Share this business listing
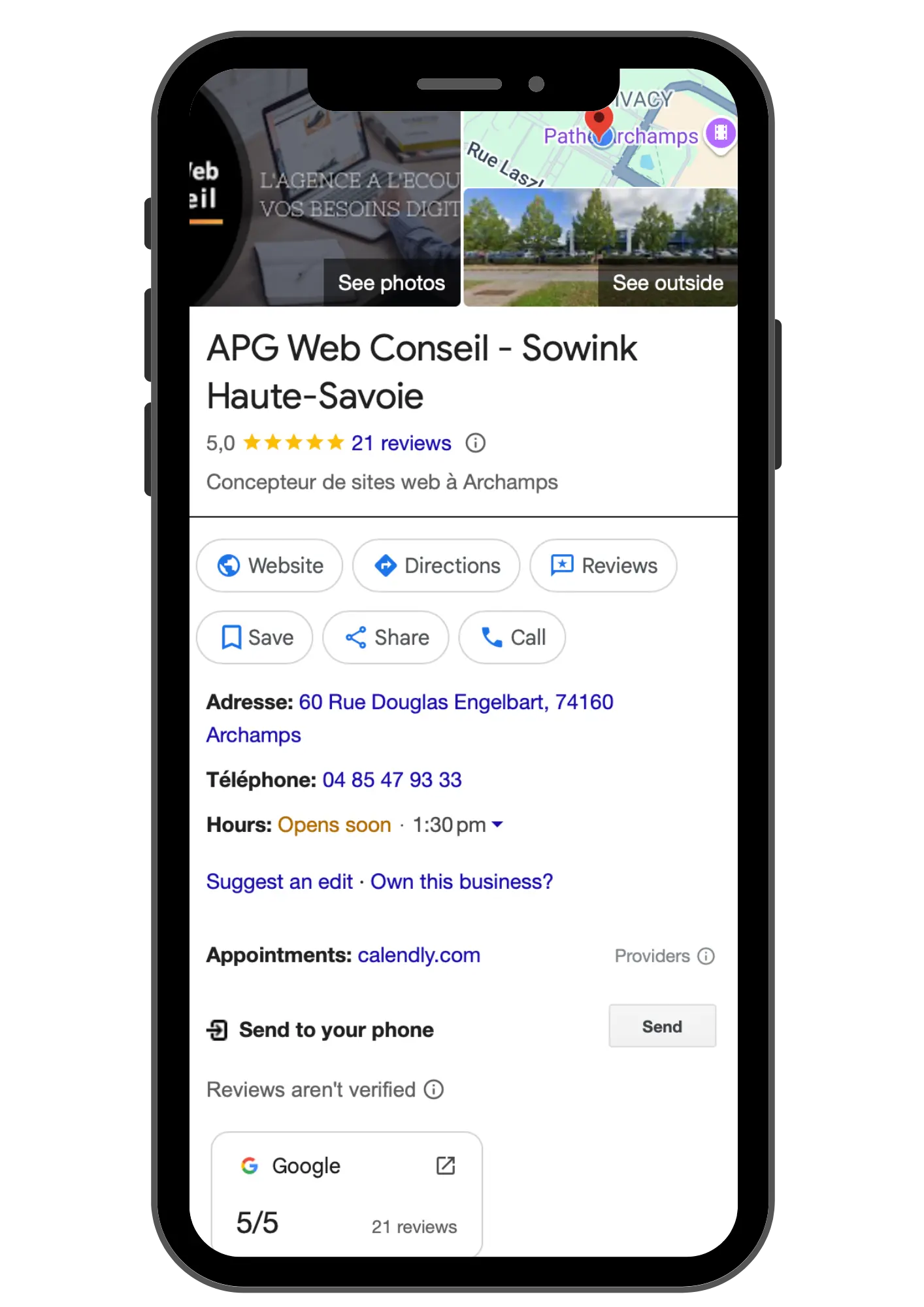924x1307 pixels. (386, 637)
